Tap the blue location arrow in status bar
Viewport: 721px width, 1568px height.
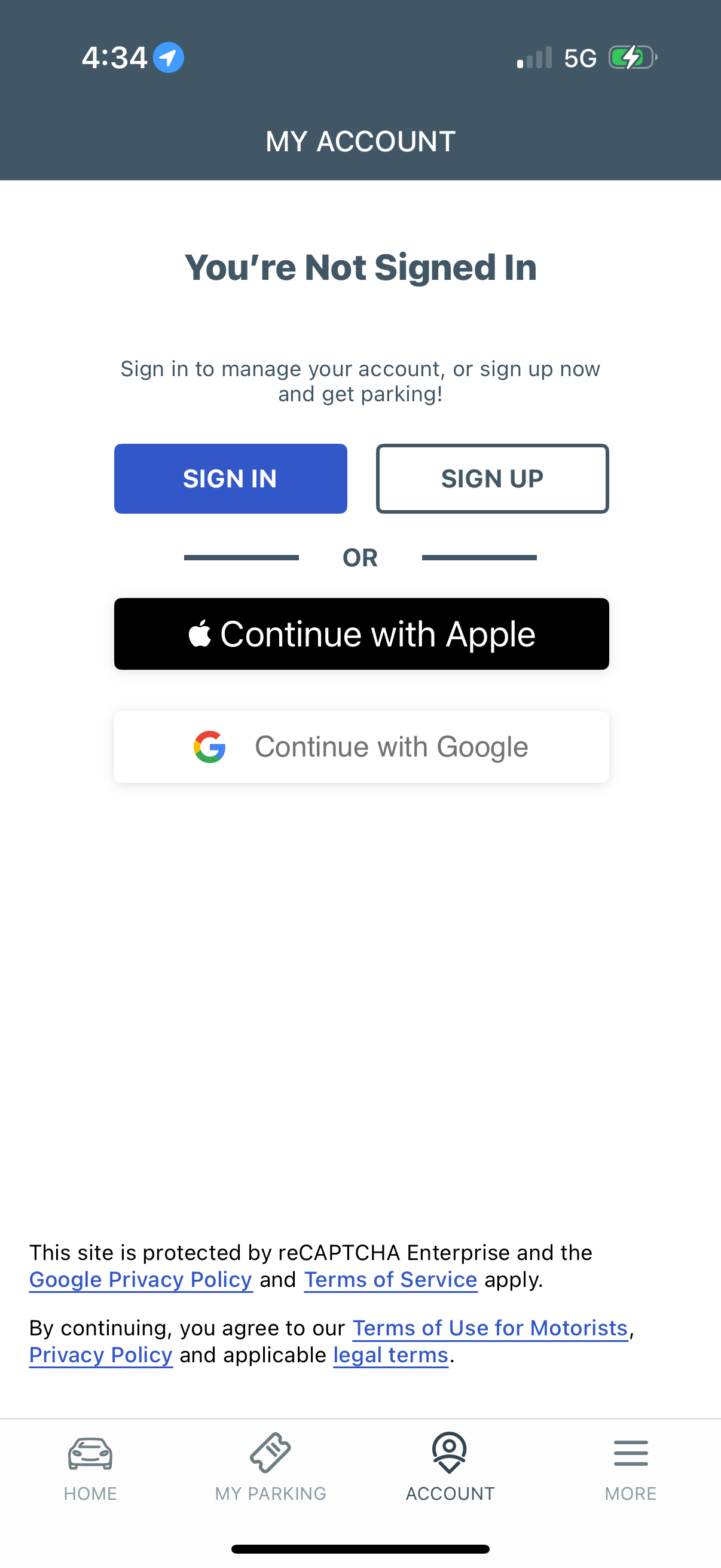point(169,58)
